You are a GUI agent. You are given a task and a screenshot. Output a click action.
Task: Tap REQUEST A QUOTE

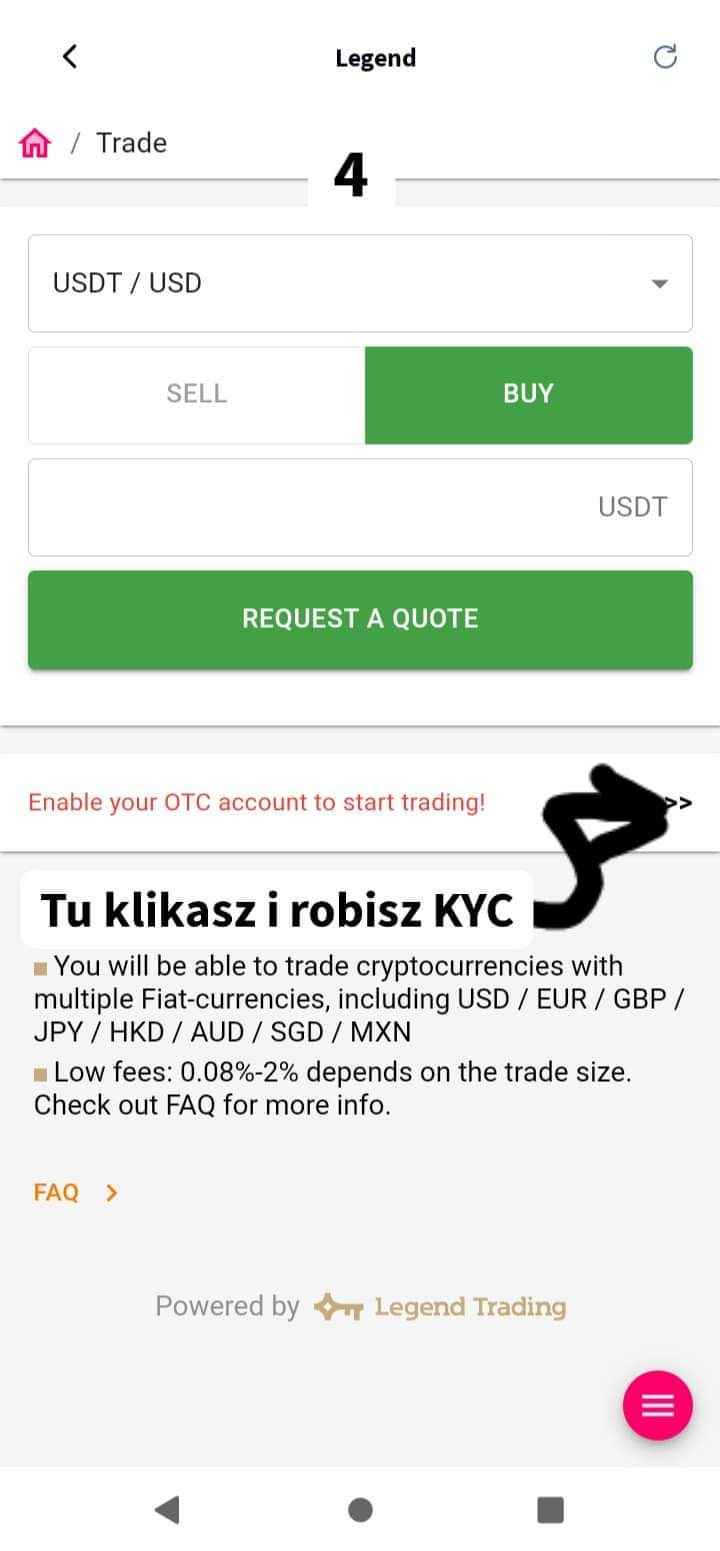pyautogui.click(x=360, y=619)
